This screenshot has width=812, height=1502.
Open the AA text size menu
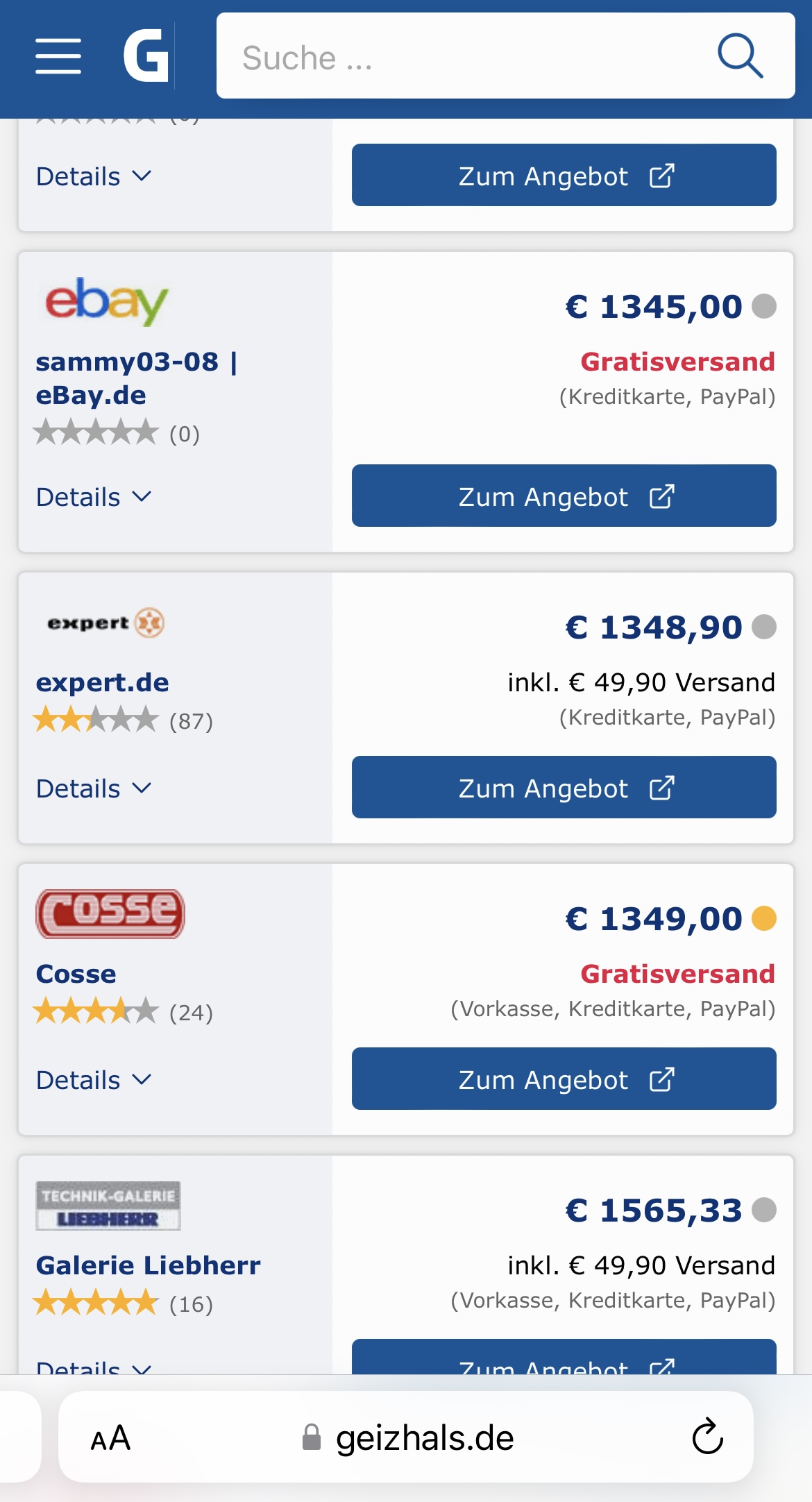[110, 1438]
